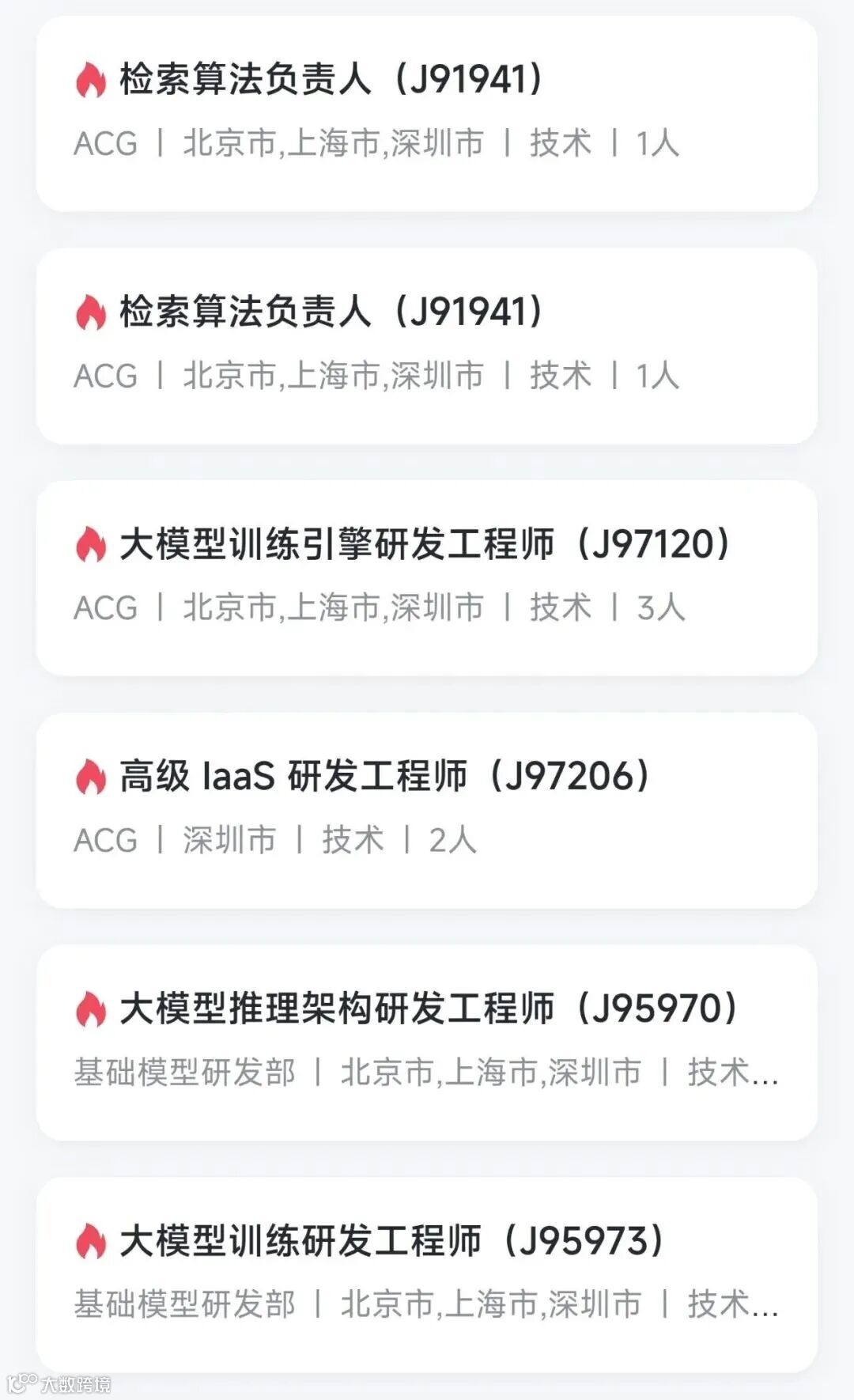Open the 大模型训练引擎研发工程师 (J97120) job card
Screen dimensions: 854x1400
(x=425, y=577)
